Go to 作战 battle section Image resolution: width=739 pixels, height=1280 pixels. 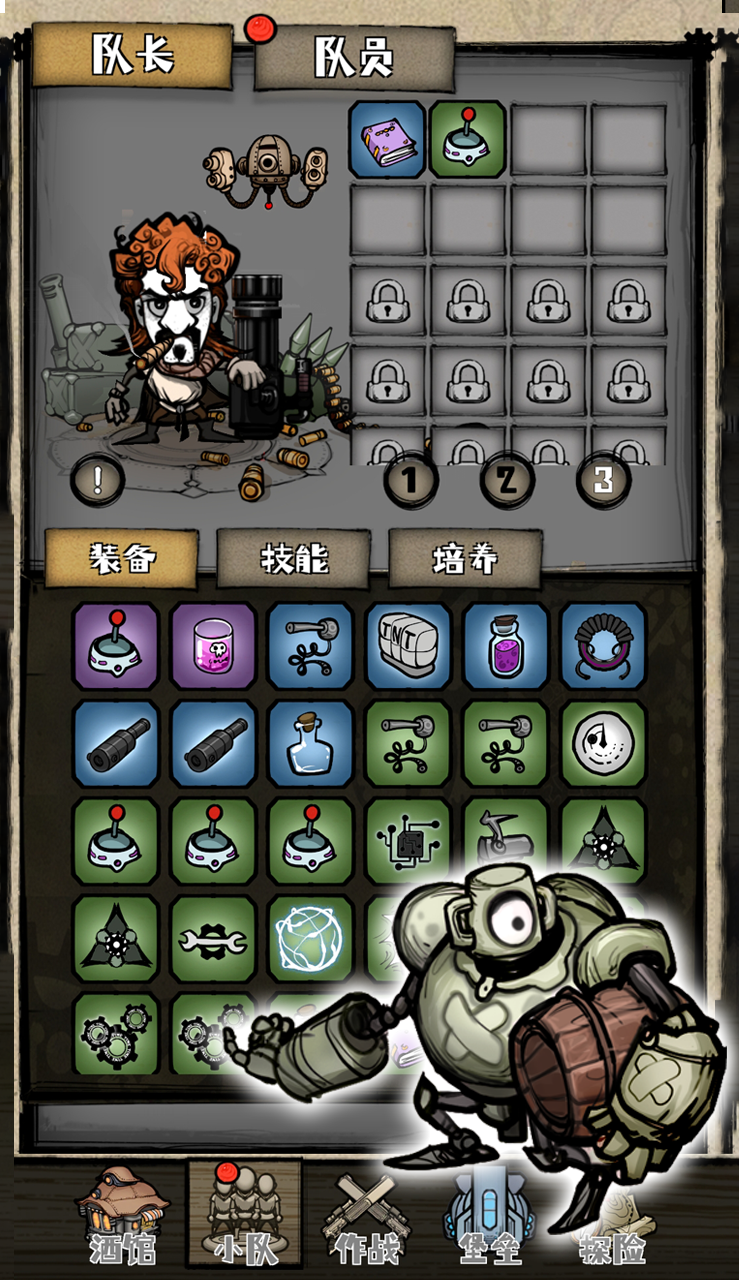[365, 1215]
